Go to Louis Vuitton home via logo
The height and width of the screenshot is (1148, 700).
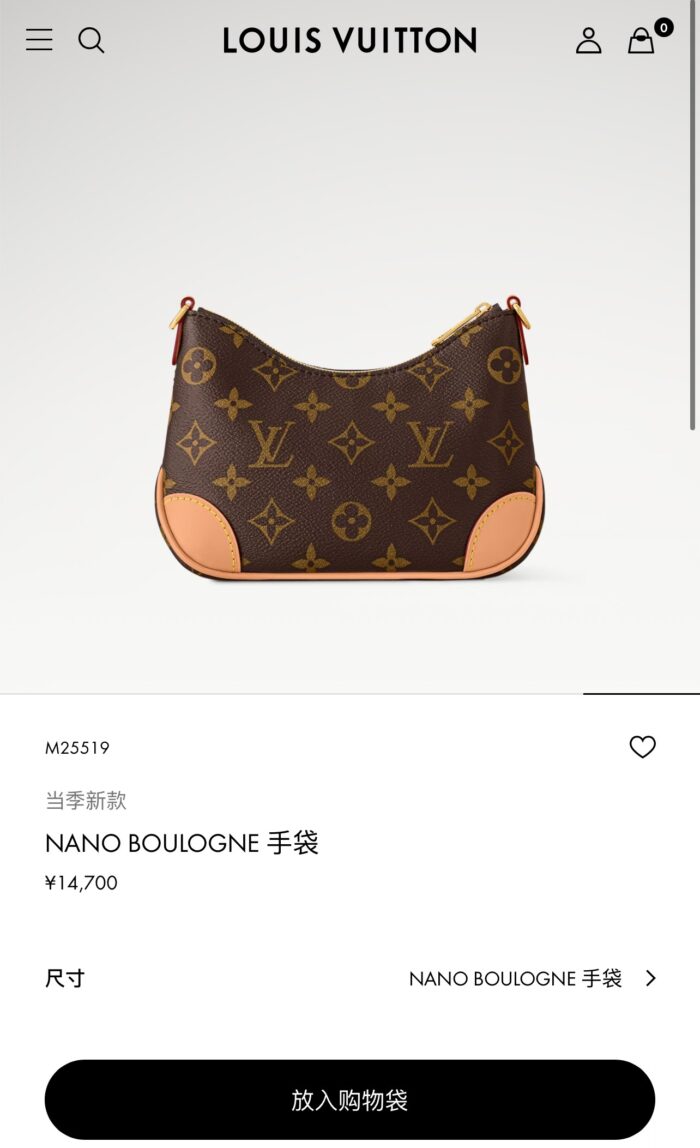point(350,40)
